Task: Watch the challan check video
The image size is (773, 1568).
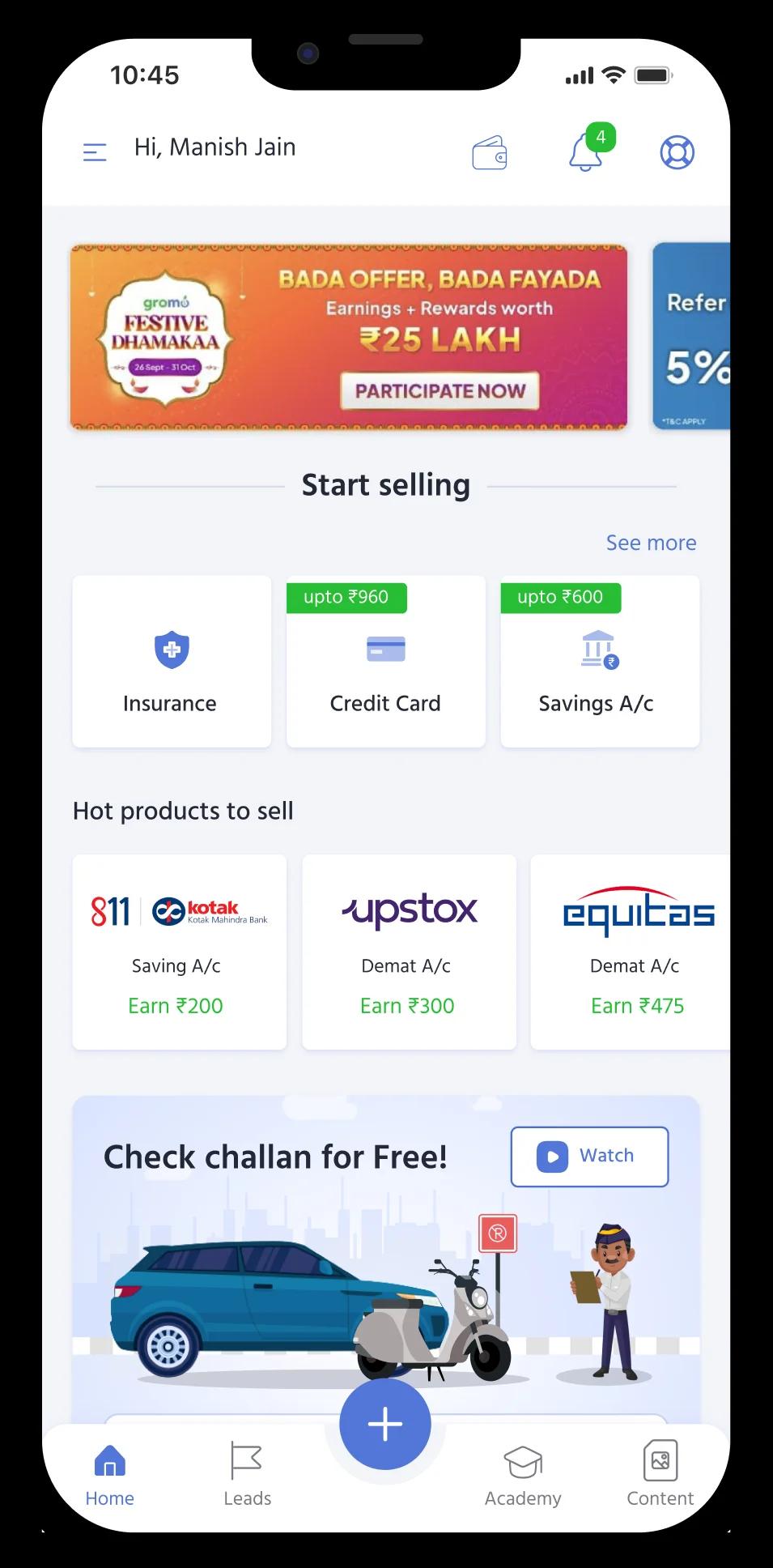Action: (x=589, y=1157)
